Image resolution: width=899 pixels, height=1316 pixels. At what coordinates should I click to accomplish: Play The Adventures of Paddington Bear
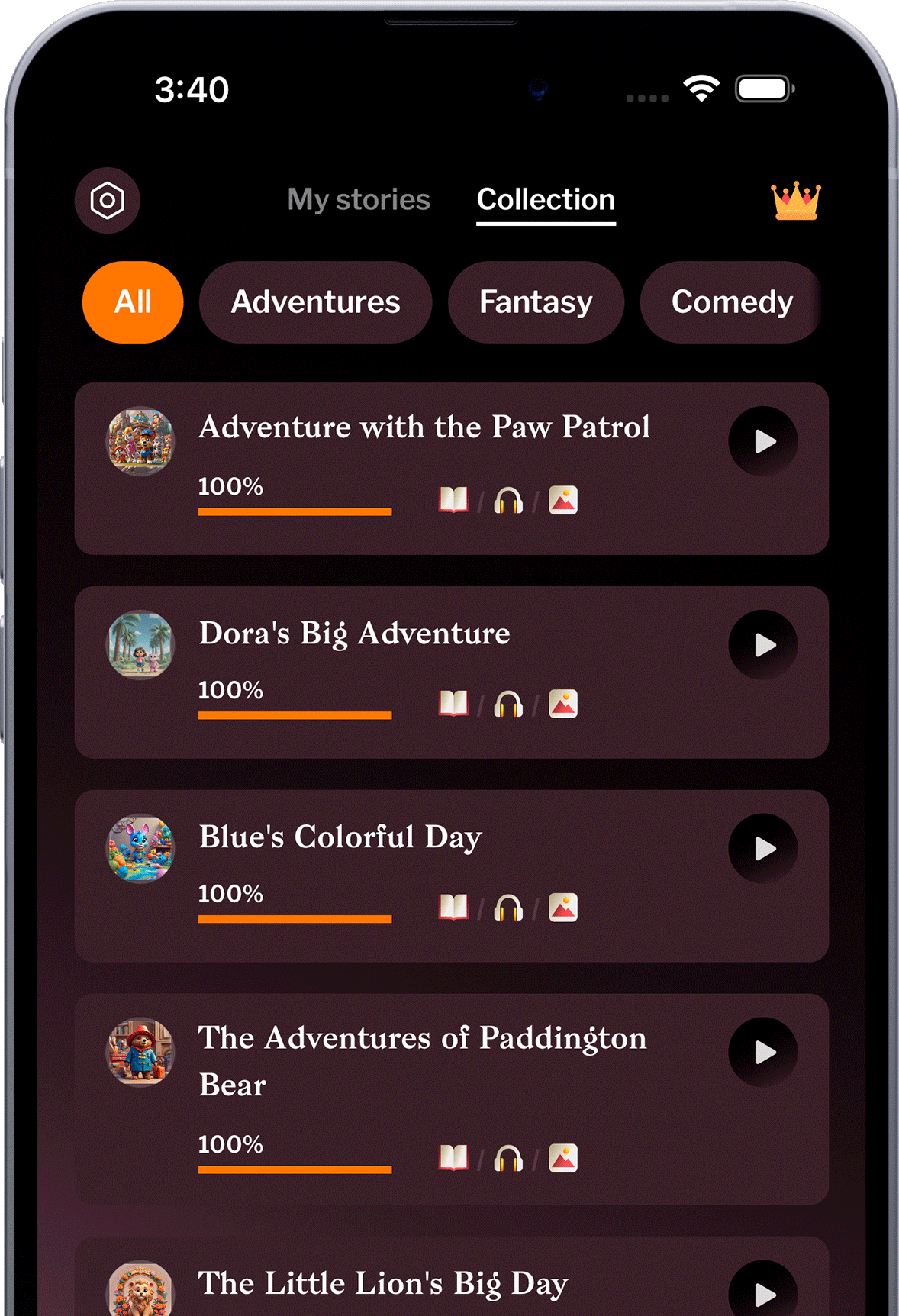(762, 1053)
